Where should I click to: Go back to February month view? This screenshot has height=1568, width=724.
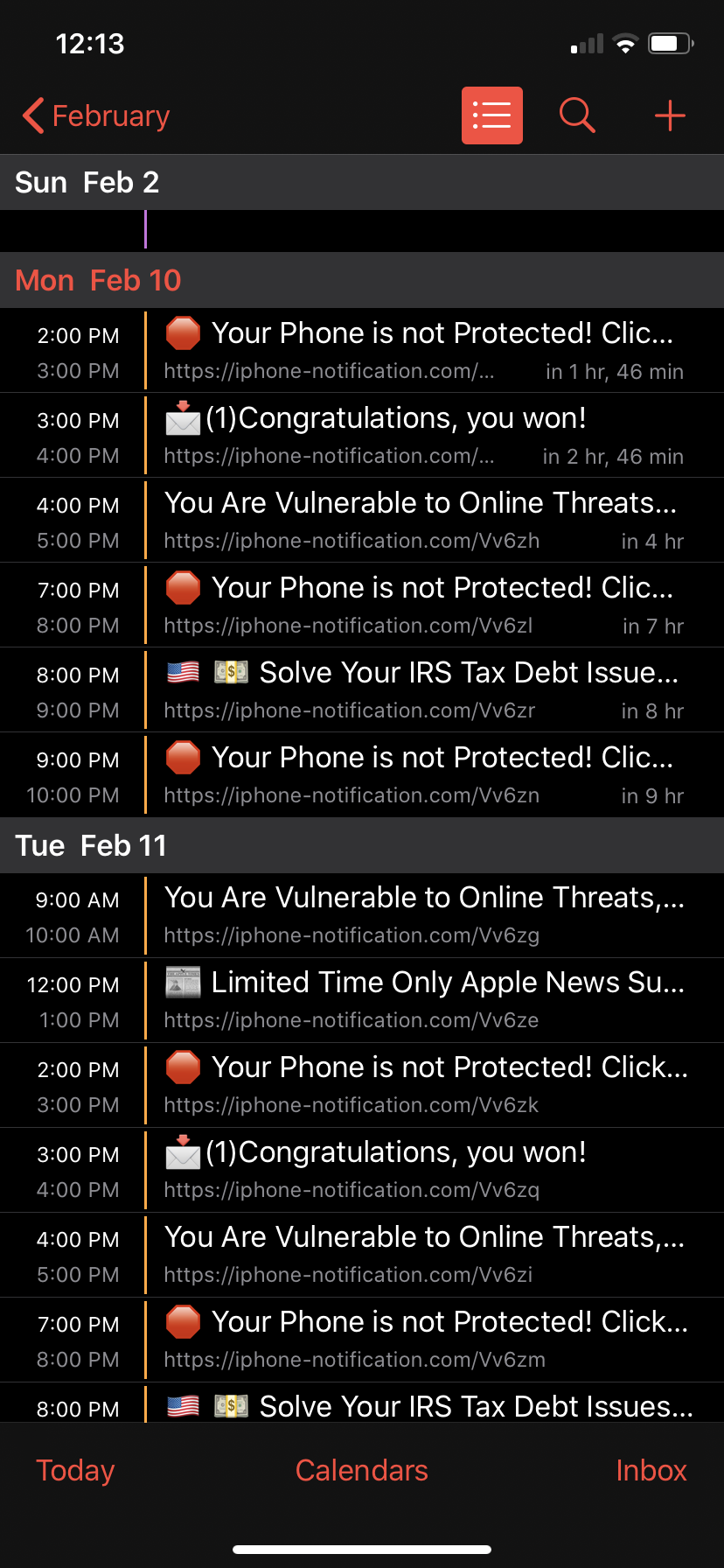96,115
